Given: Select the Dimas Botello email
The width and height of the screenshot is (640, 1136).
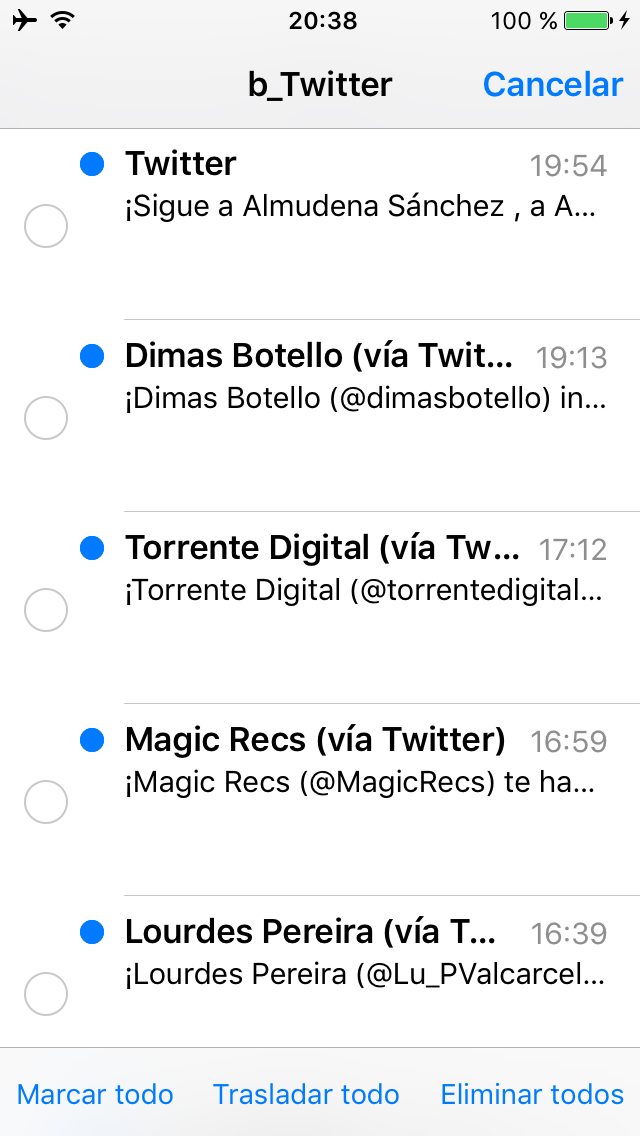Looking at the screenshot, I should tap(46, 418).
